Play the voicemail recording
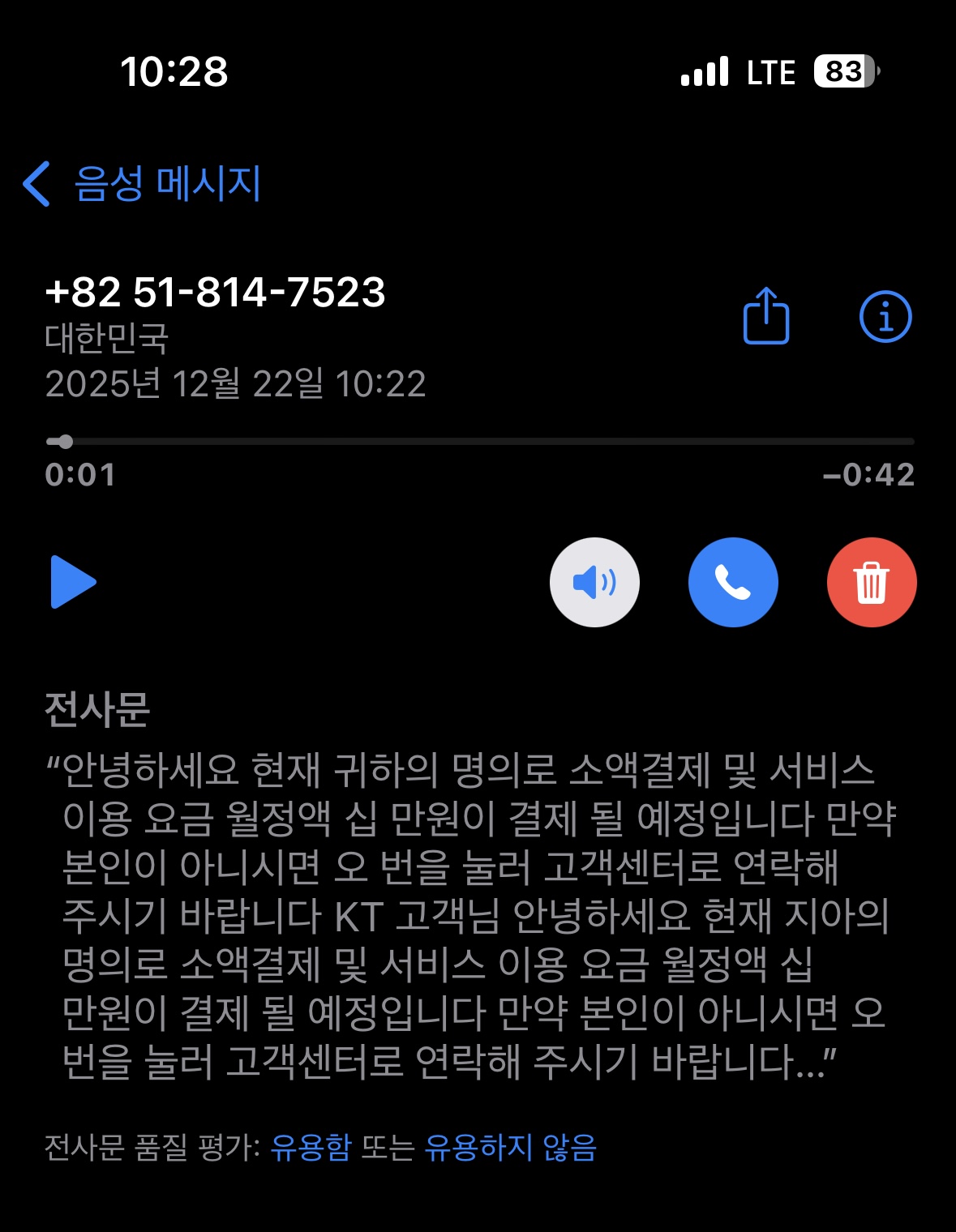956x1232 pixels. pos(73,582)
